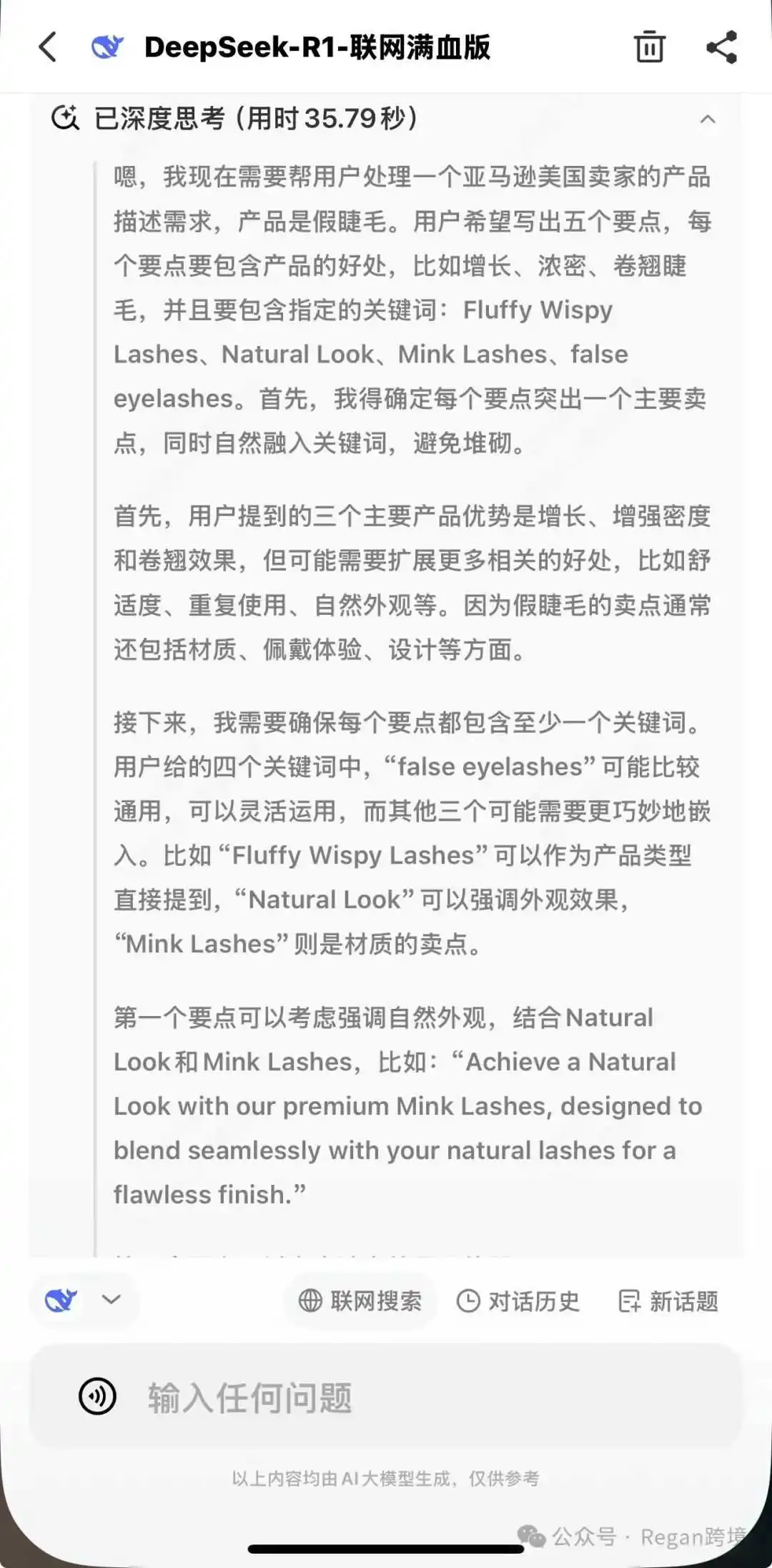This screenshot has height=1568, width=772.
Task: Delete the conversation with the trash icon
Action: pyautogui.click(x=649, y=47)
